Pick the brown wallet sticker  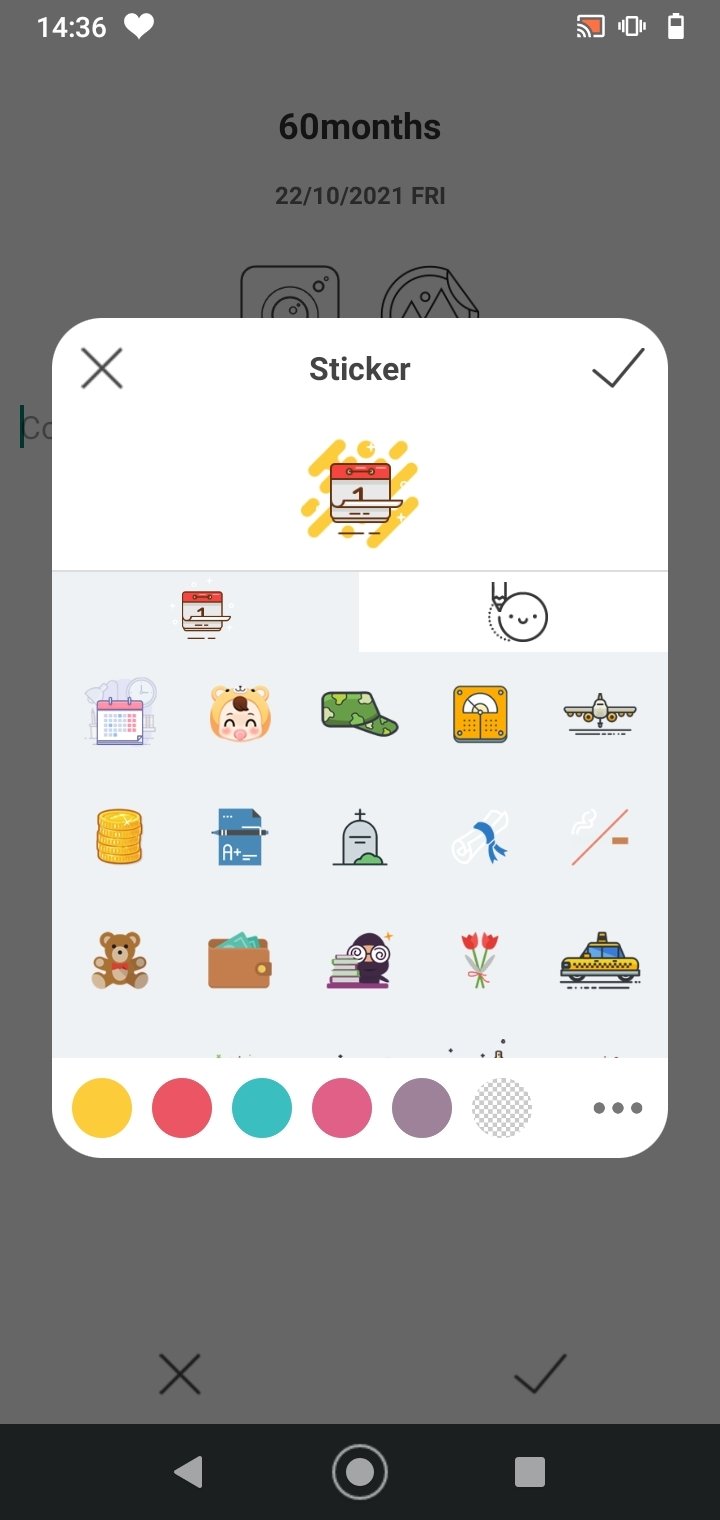[x=240, y=960]
